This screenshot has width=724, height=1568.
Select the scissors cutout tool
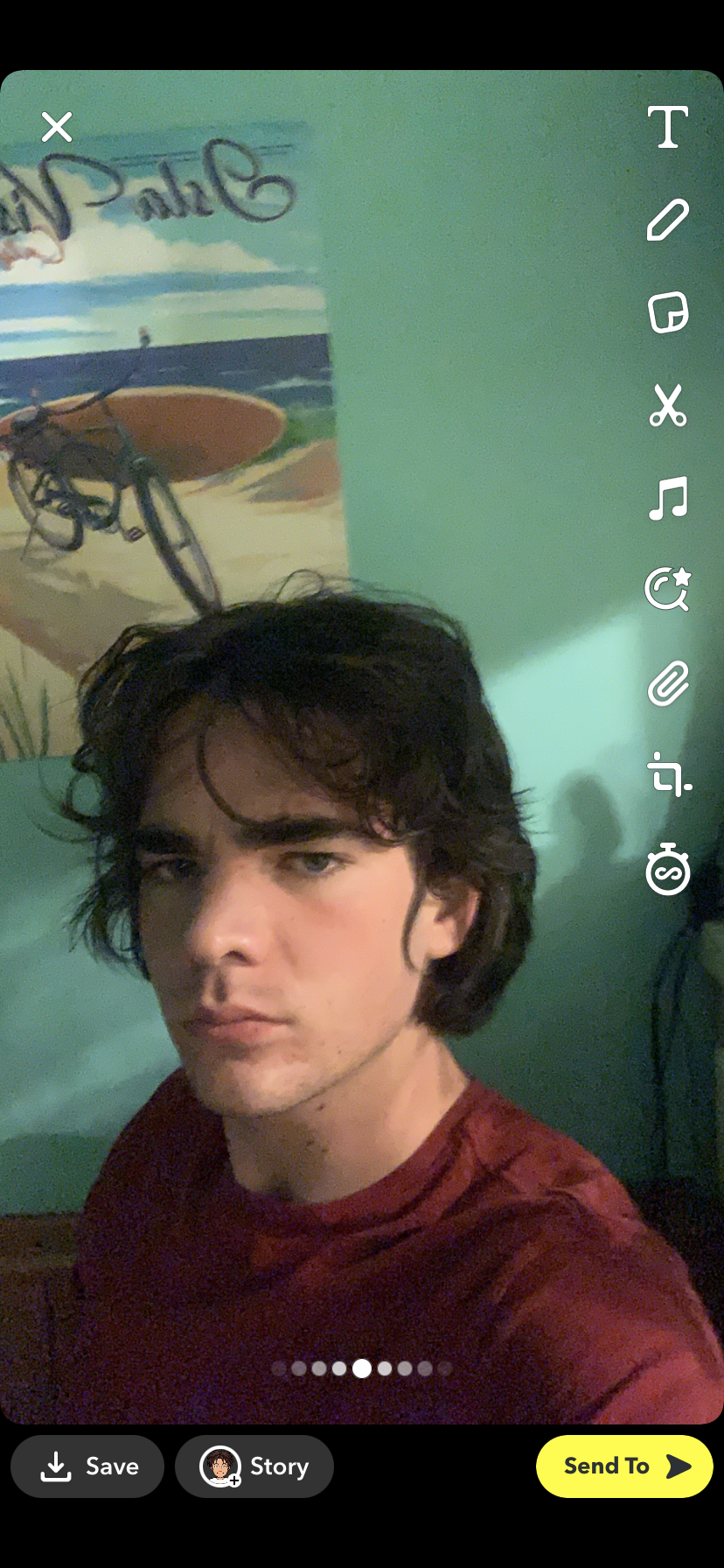668,406
